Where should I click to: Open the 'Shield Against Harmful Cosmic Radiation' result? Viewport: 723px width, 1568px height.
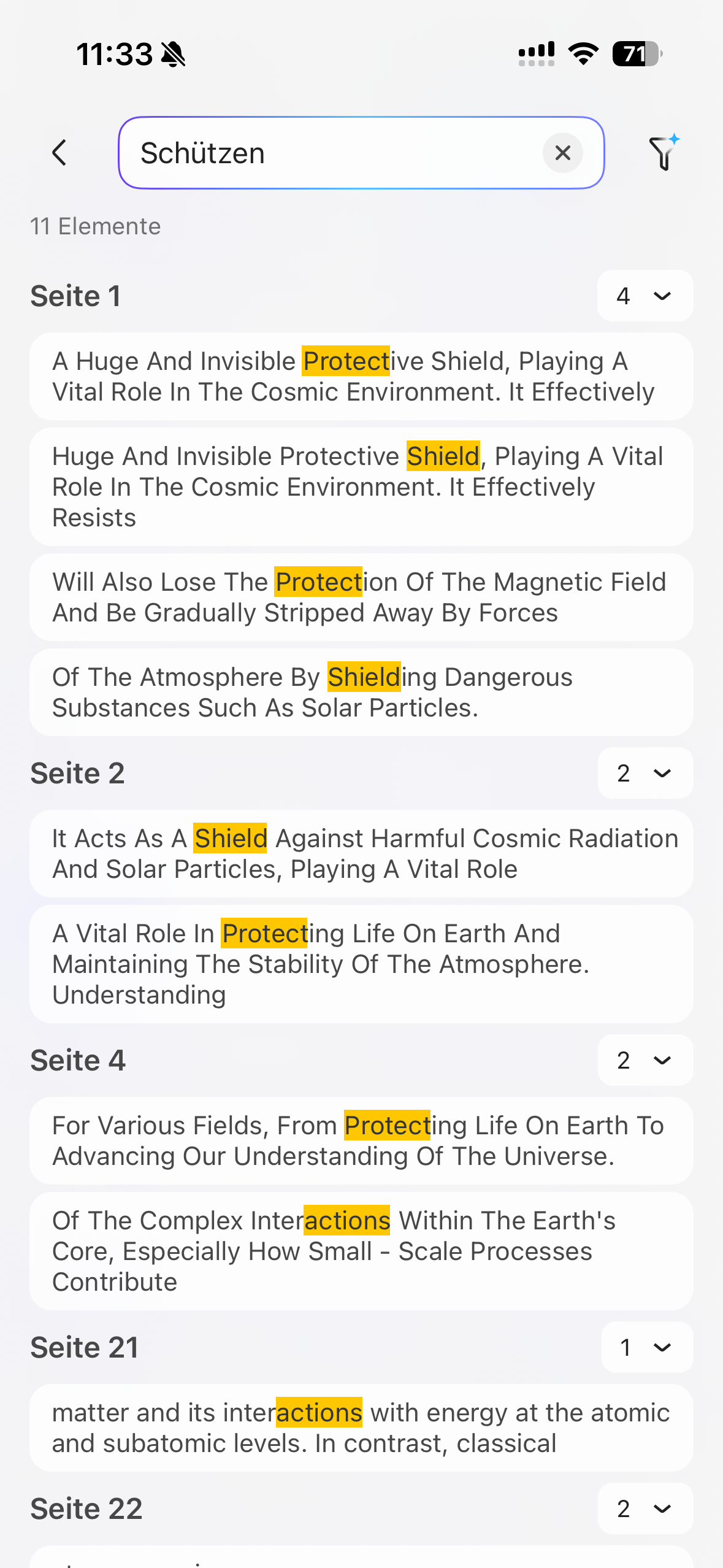click(361, 853)
